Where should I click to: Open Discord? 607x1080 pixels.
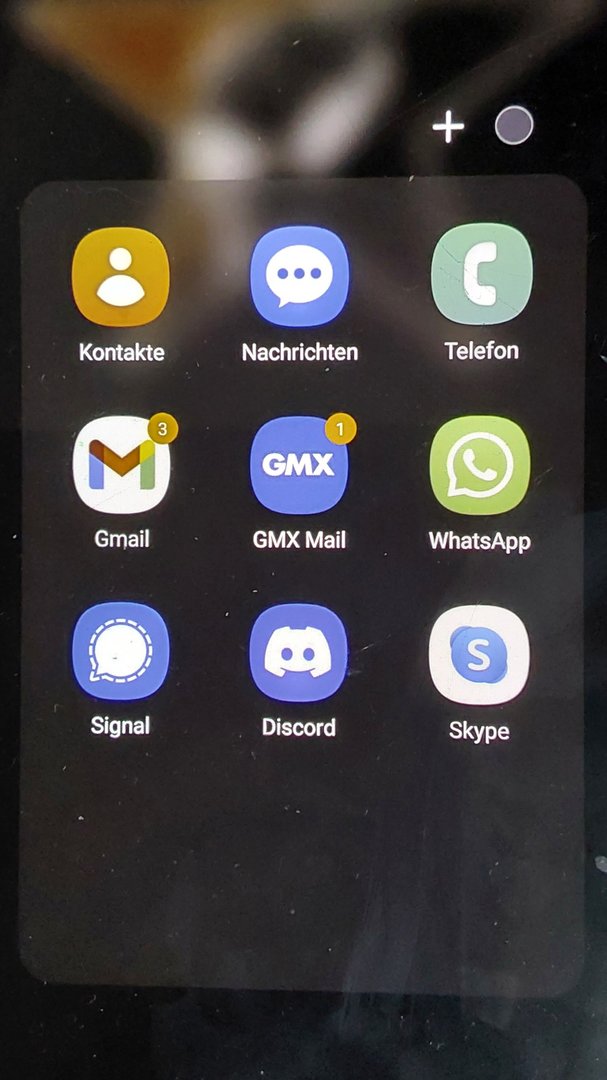[298, 652]
